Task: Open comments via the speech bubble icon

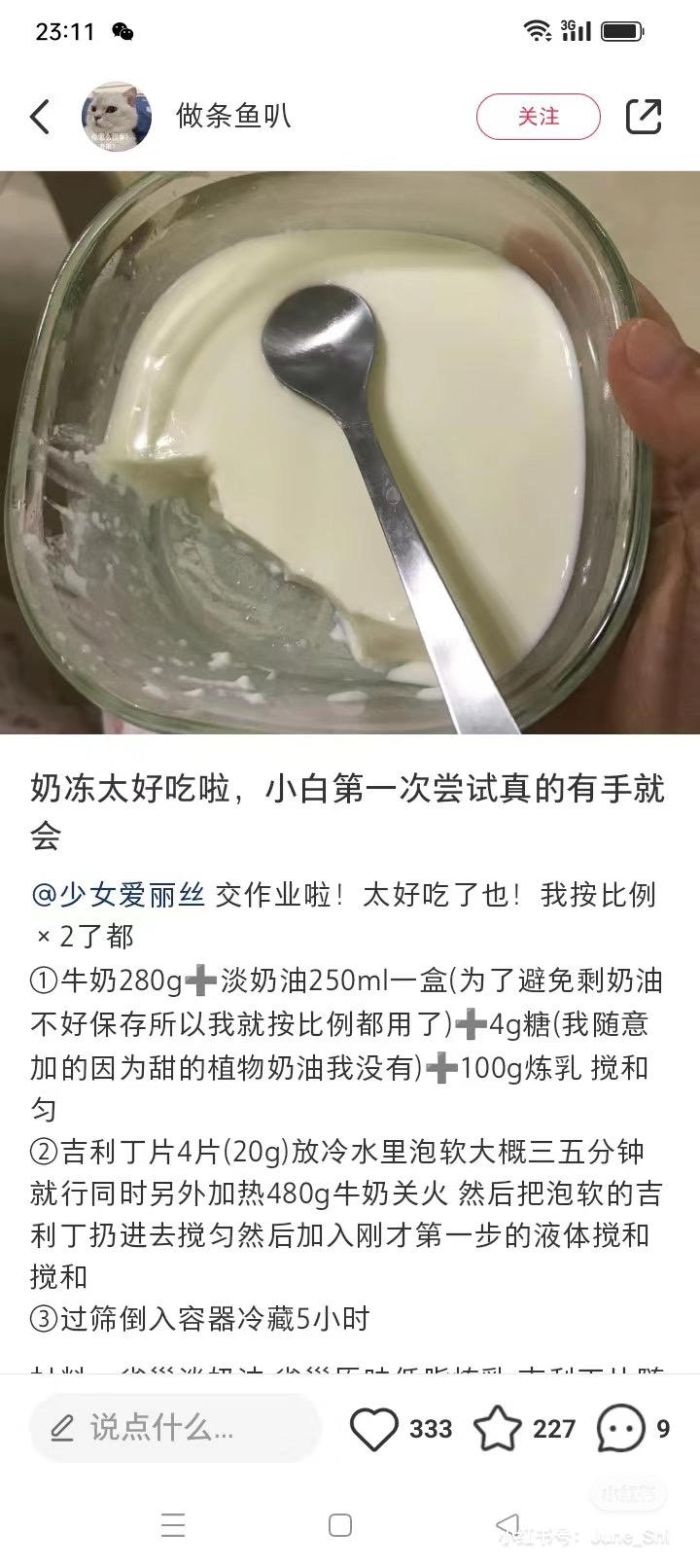Action: (619, 1429)
